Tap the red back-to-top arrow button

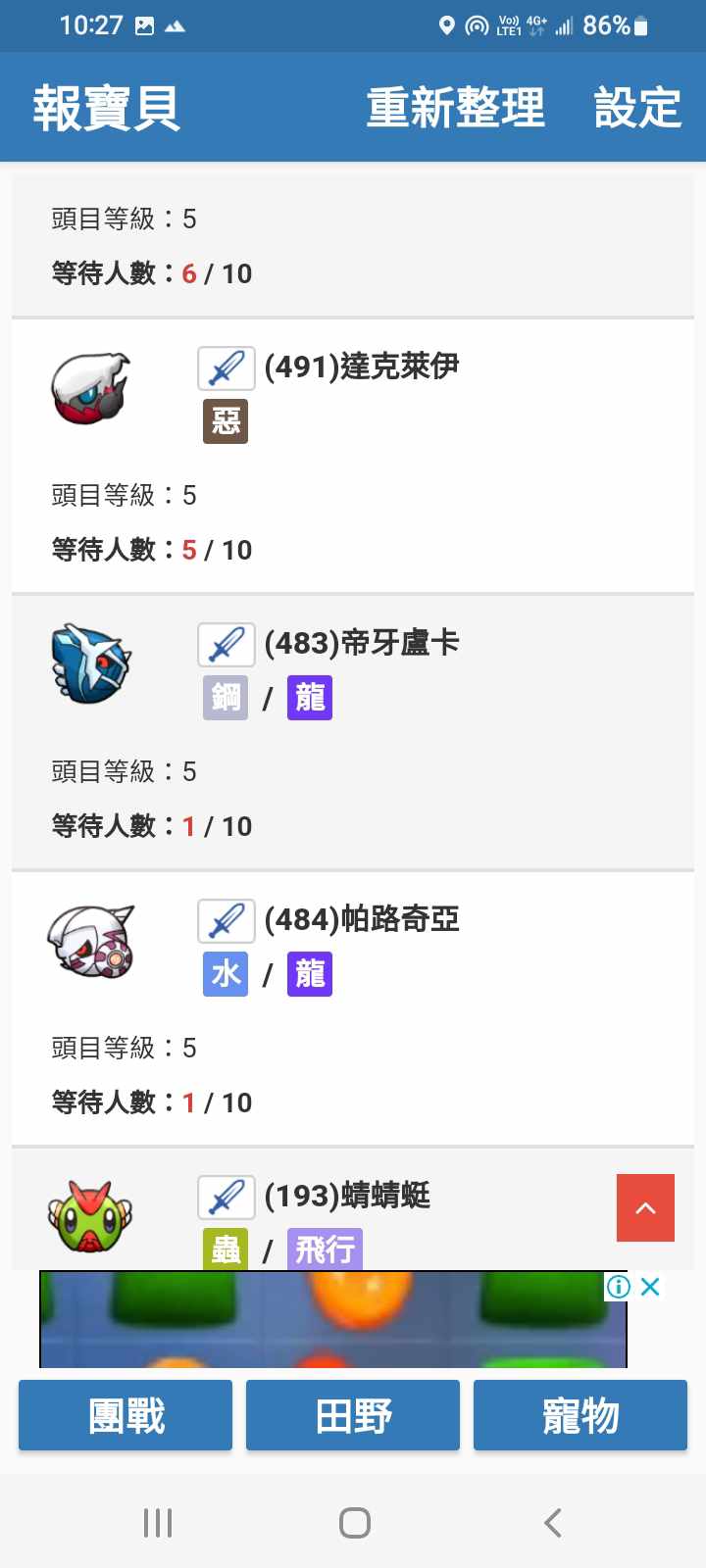pyautogui.click(x=645, y=1207)
